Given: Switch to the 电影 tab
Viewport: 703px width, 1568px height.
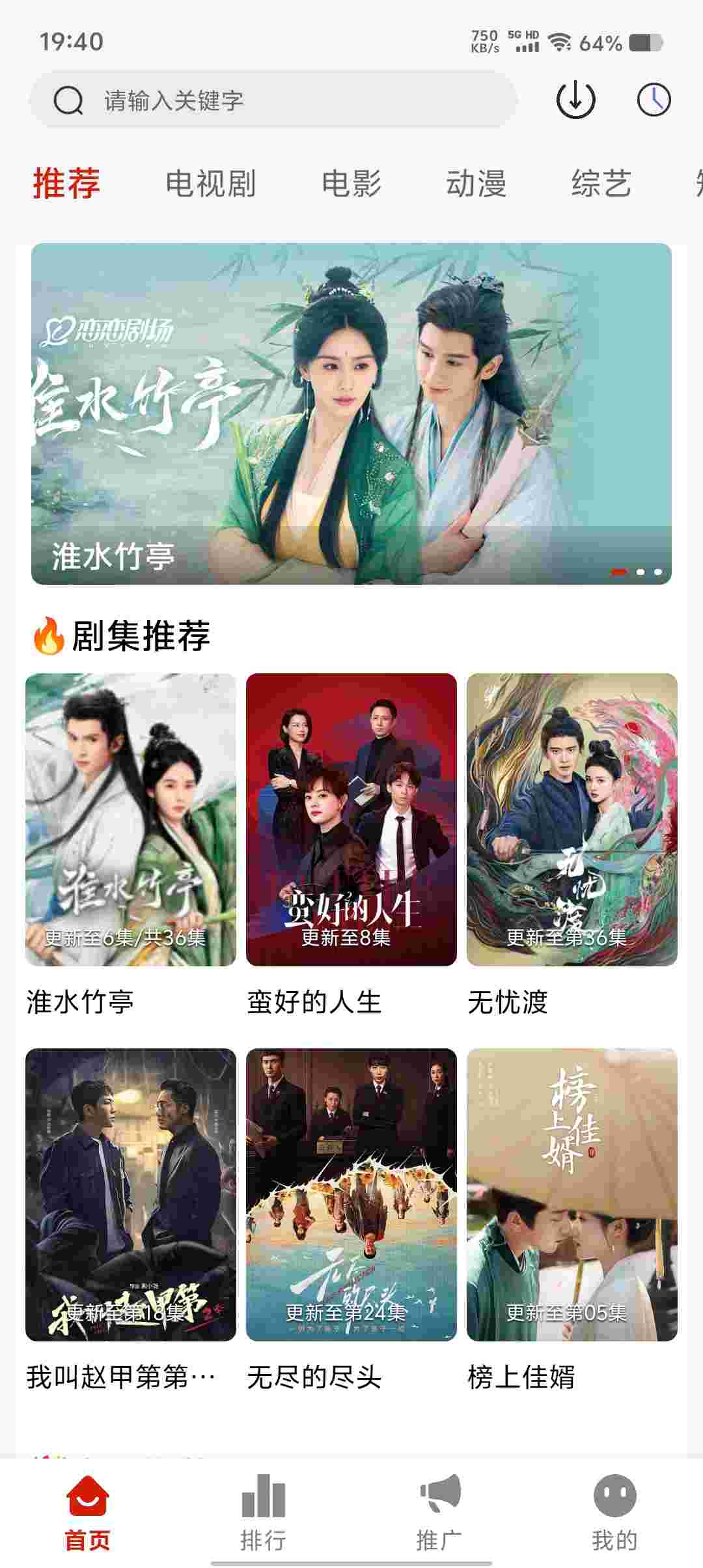Looking at the screenshot, I should point(351,183).
